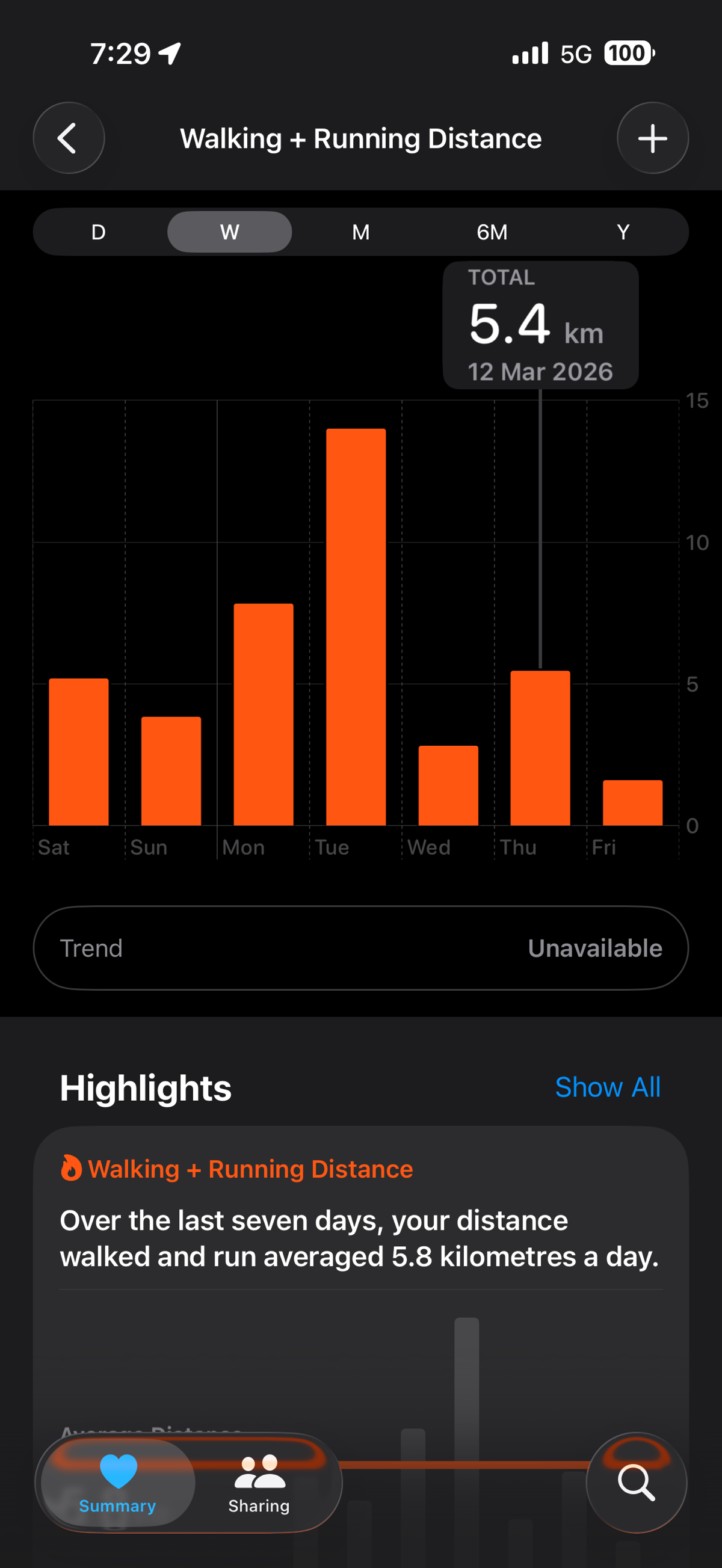This screenshot has height=1568, width=722.
Task: Go back from Walking + Running Distance
Action: click(x=68, y=138)
